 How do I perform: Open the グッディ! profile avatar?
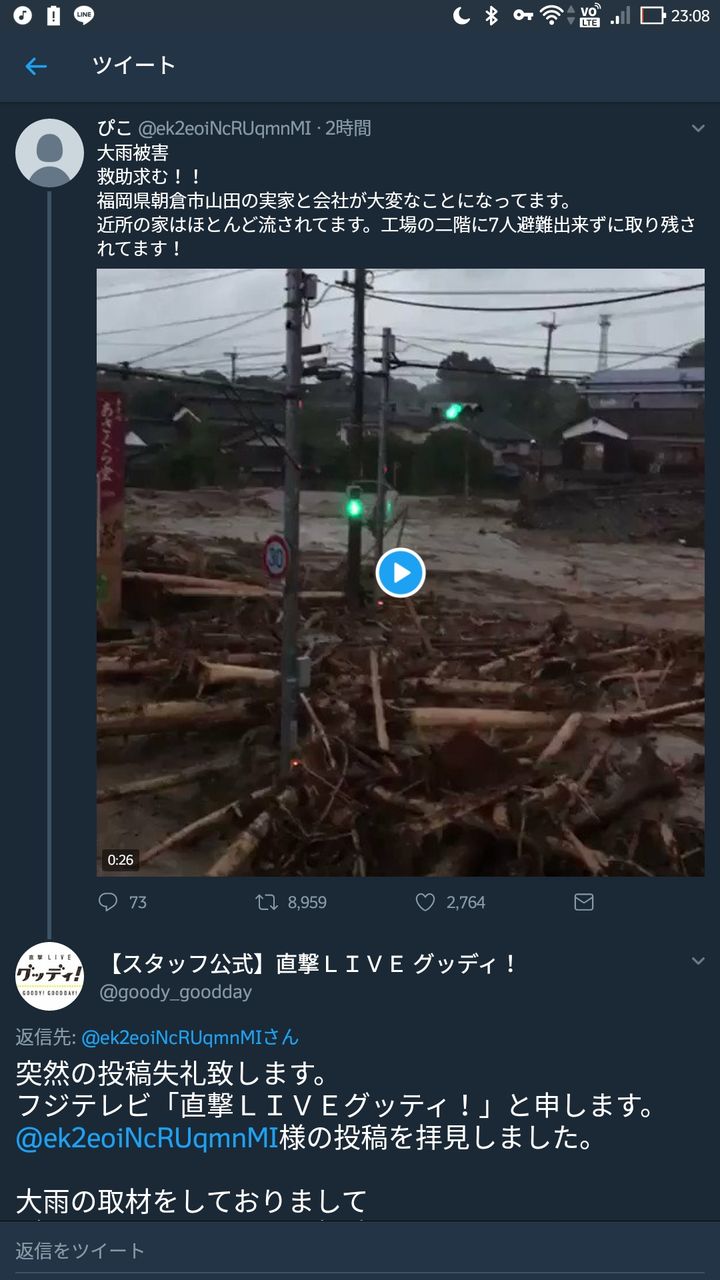pos(49,976)
